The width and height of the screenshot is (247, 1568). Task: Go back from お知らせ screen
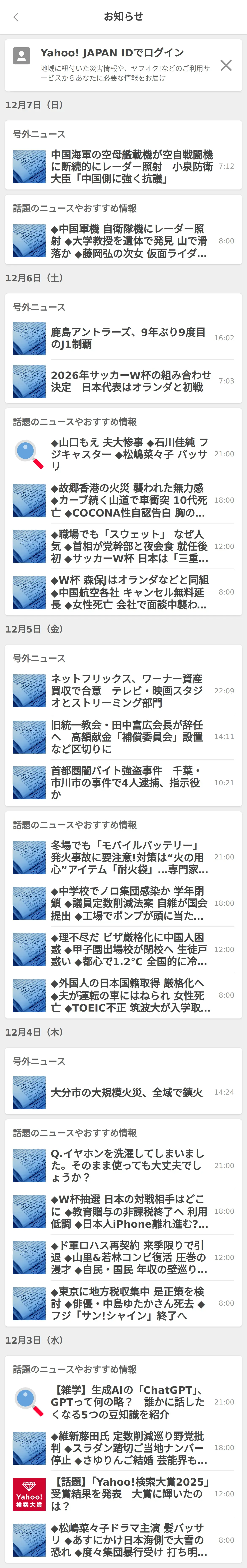16,17
